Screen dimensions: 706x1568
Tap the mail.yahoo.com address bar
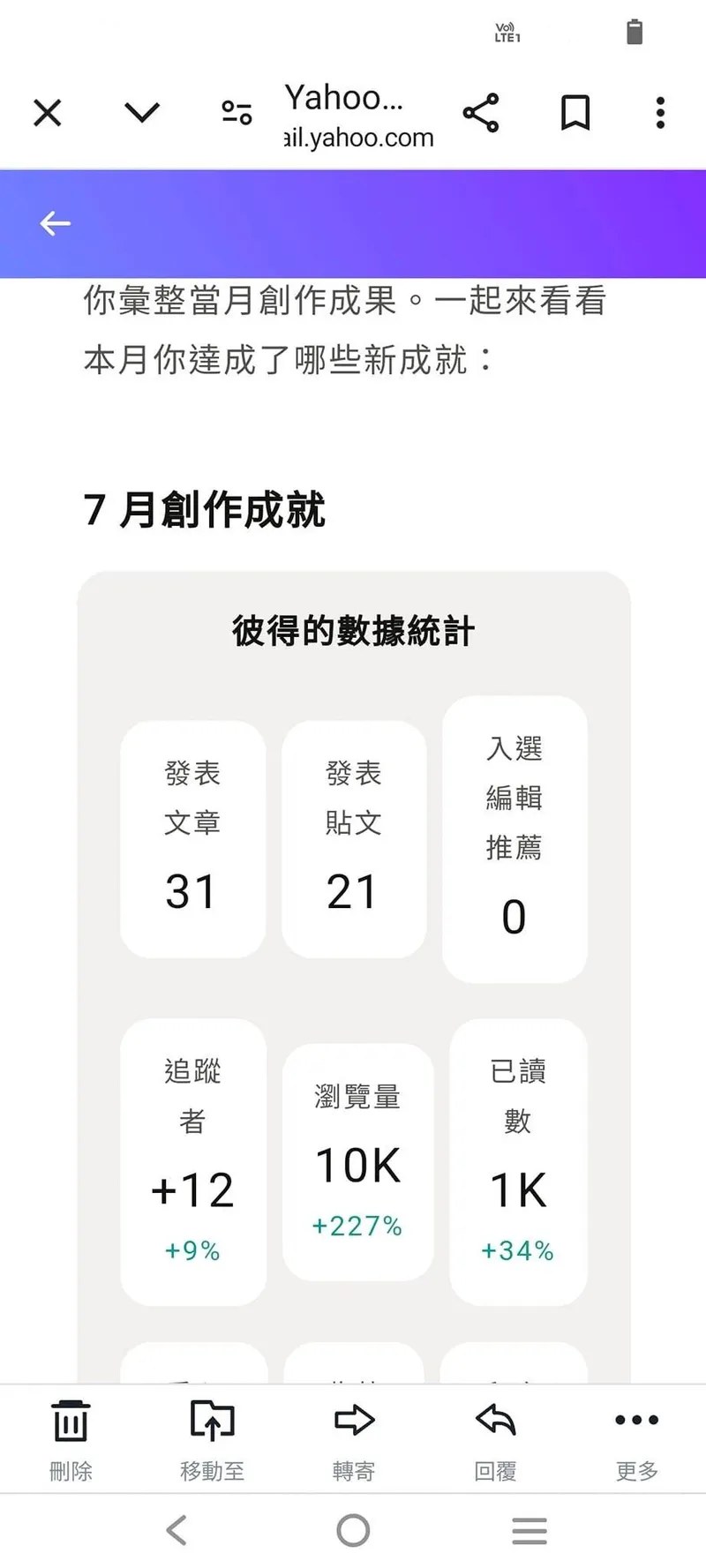[x=358, y=116]
